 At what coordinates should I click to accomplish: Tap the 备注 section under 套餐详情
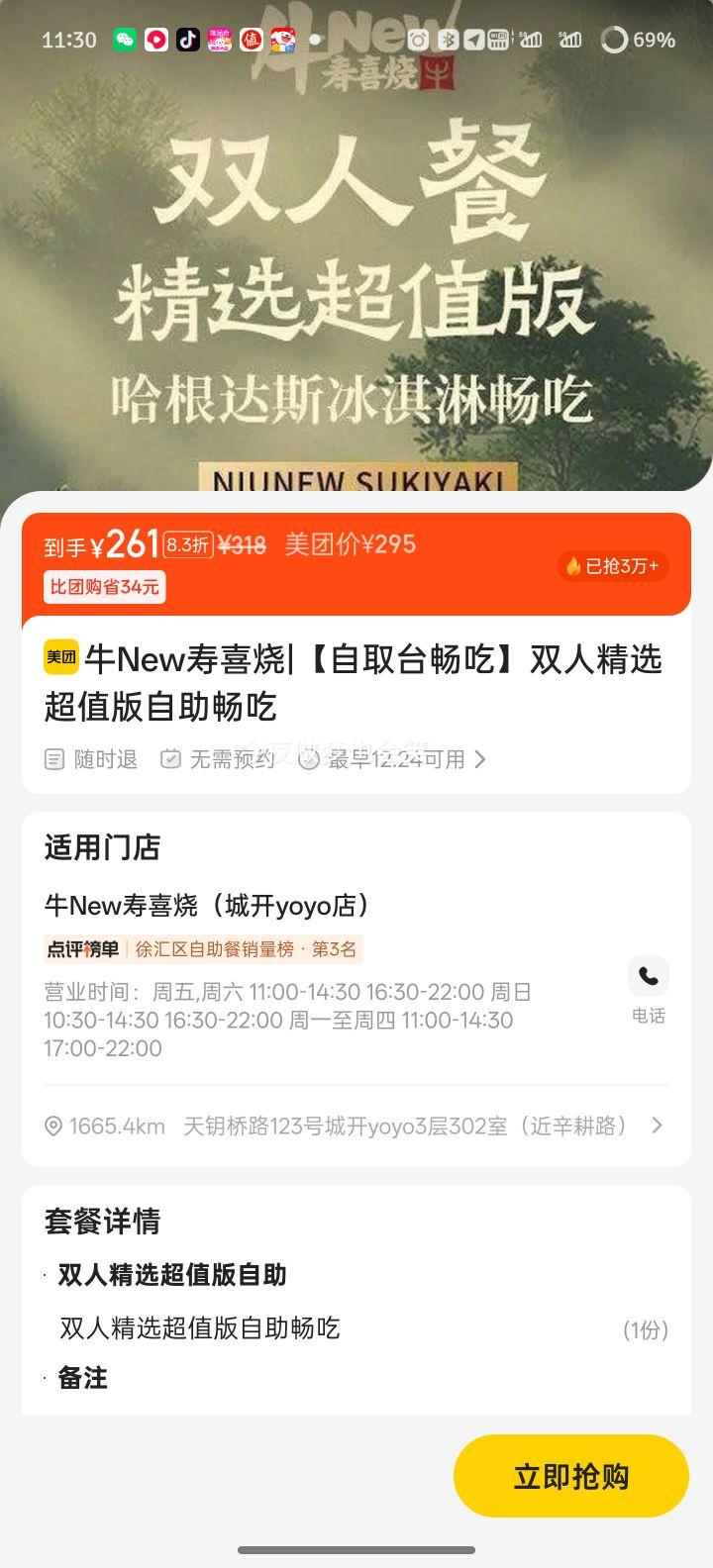[83, 1378]
